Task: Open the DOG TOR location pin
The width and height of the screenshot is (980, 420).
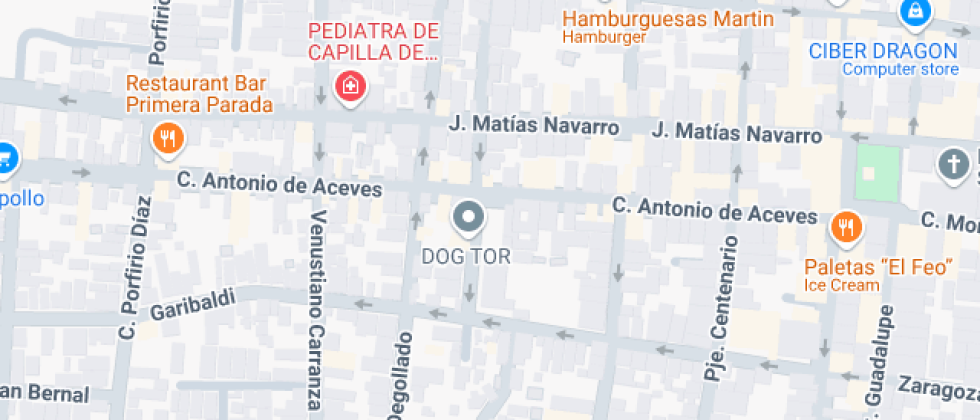Action: click(x=468, y=216)
